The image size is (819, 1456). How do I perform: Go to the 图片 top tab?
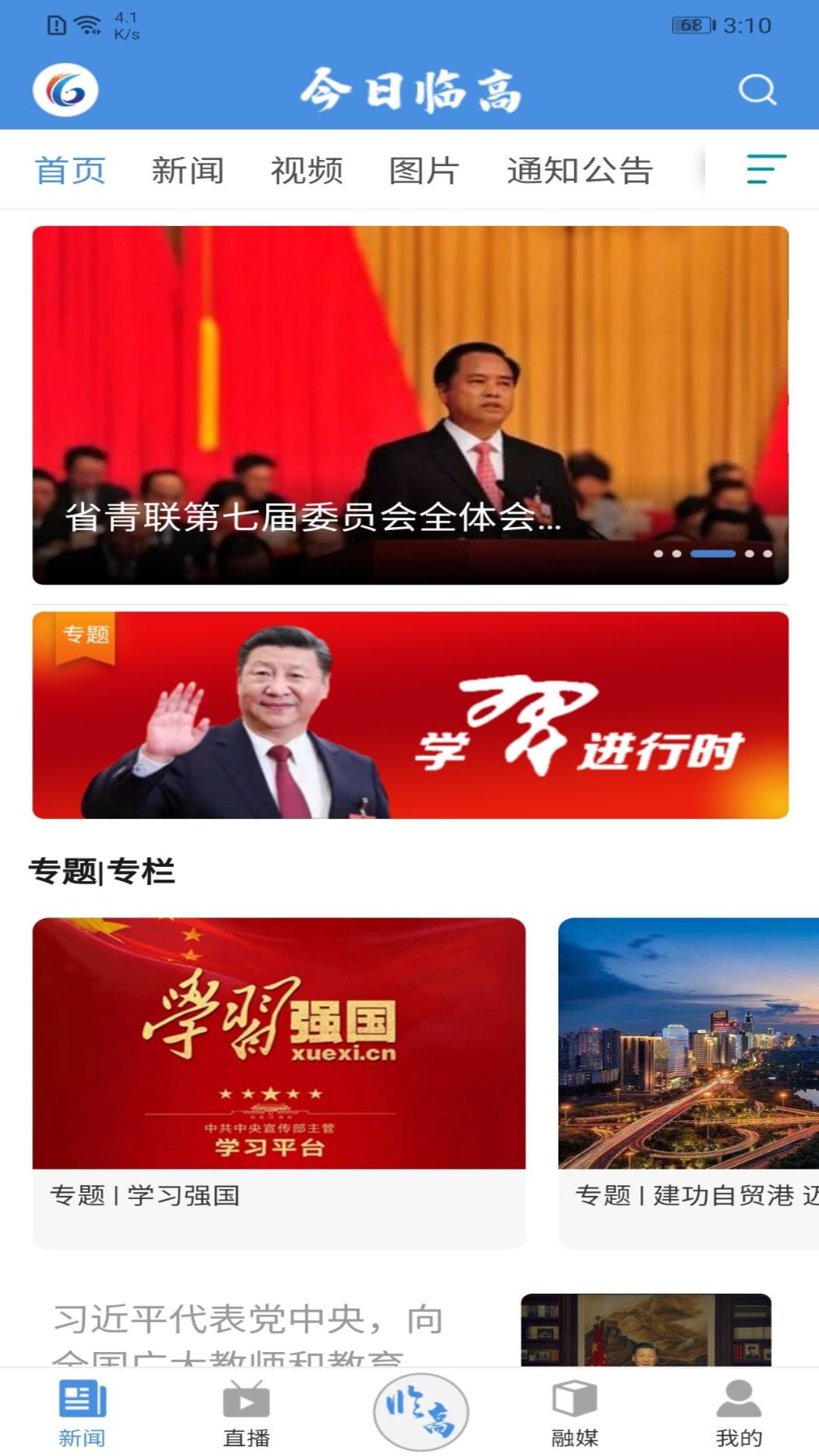424,171
